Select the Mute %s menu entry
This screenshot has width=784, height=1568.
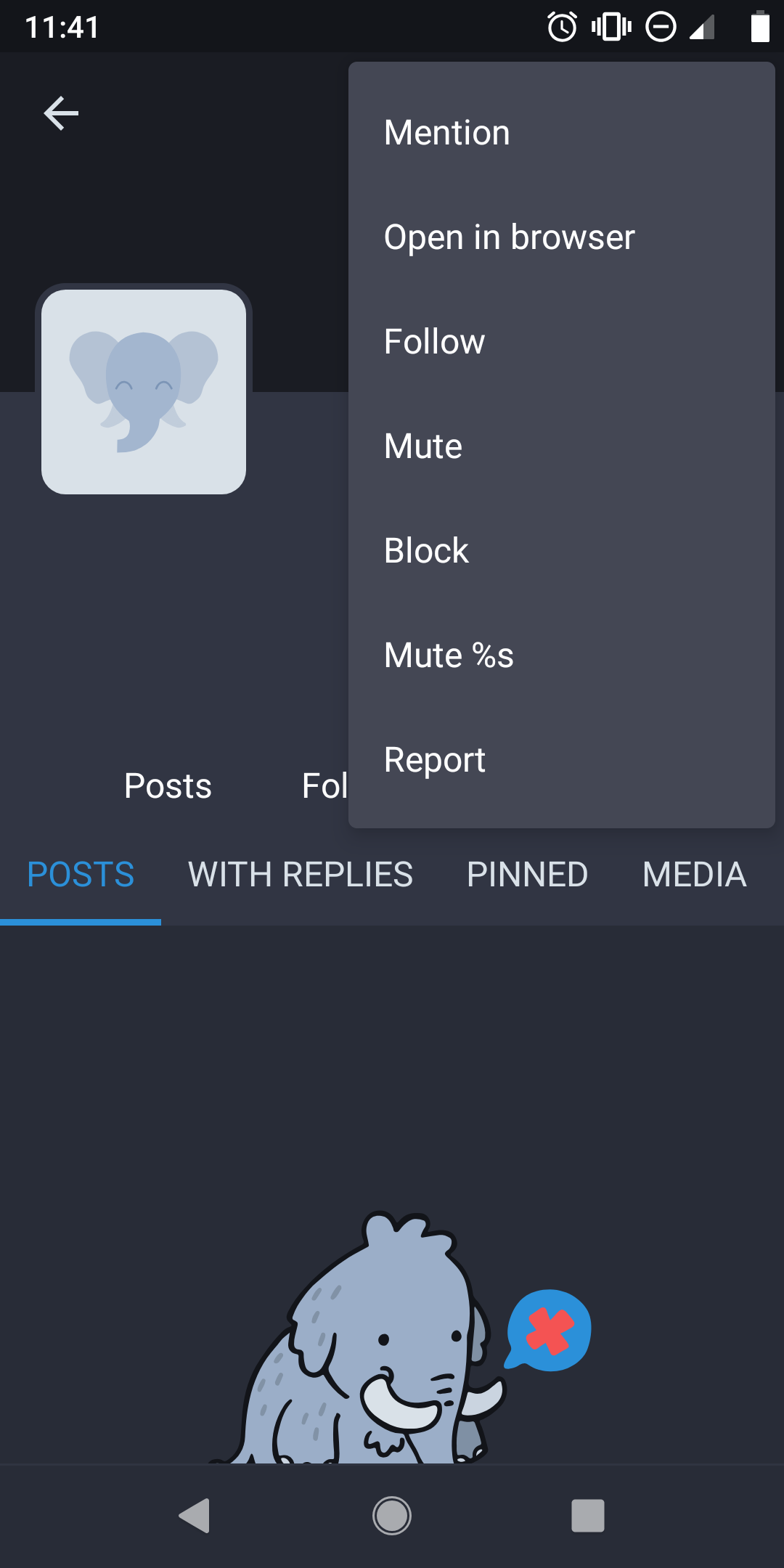click(x=449, y=654)
